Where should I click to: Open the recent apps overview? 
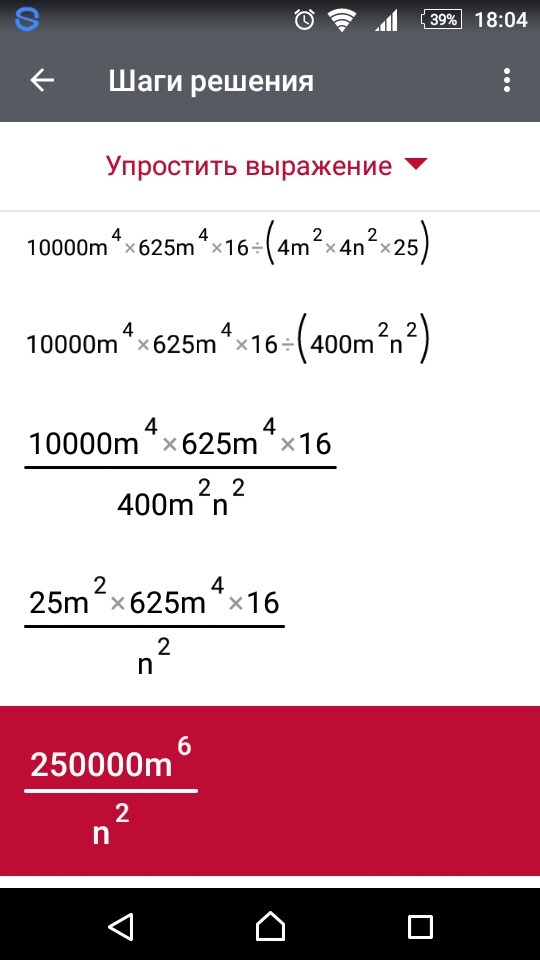(421, 927)
